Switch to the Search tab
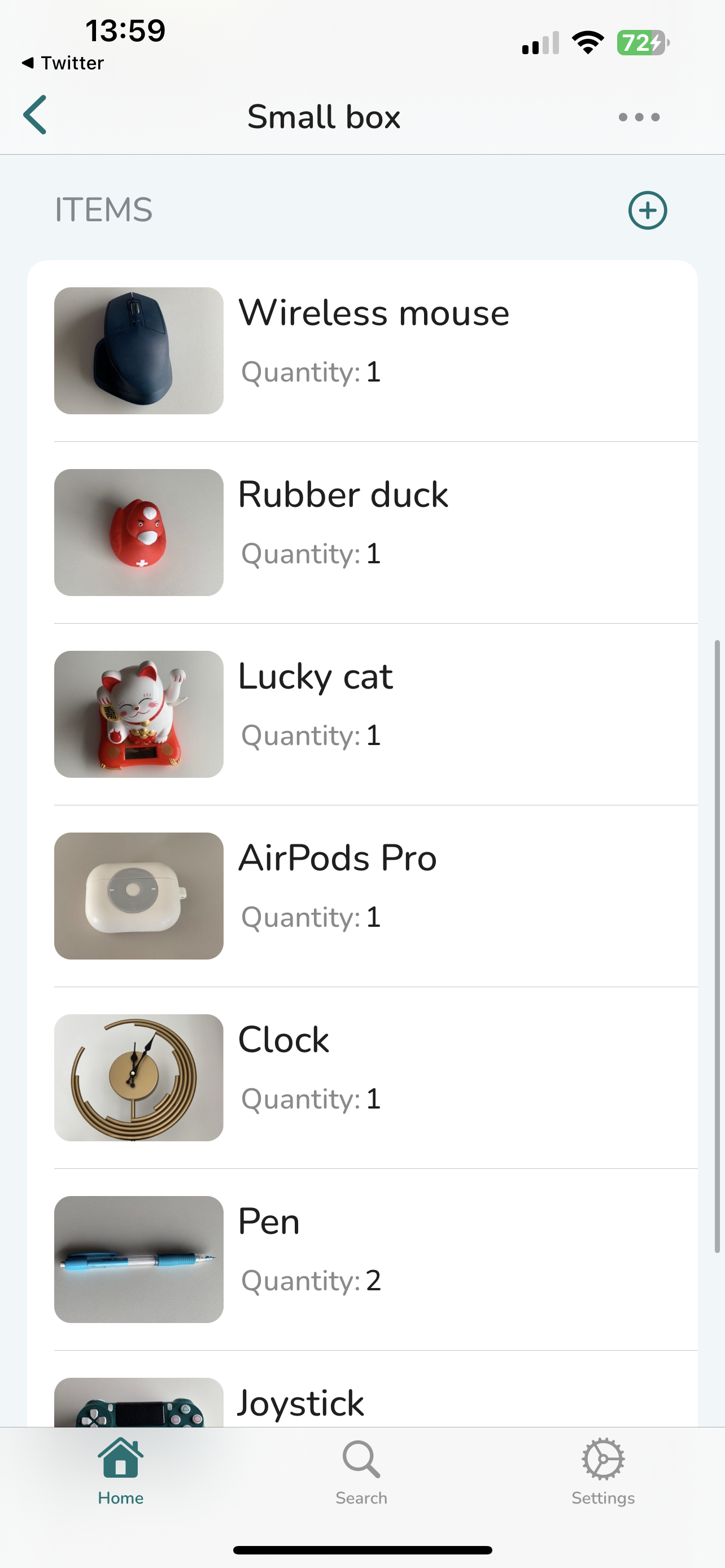725x1568 pixels. (x=361, y=1471)
